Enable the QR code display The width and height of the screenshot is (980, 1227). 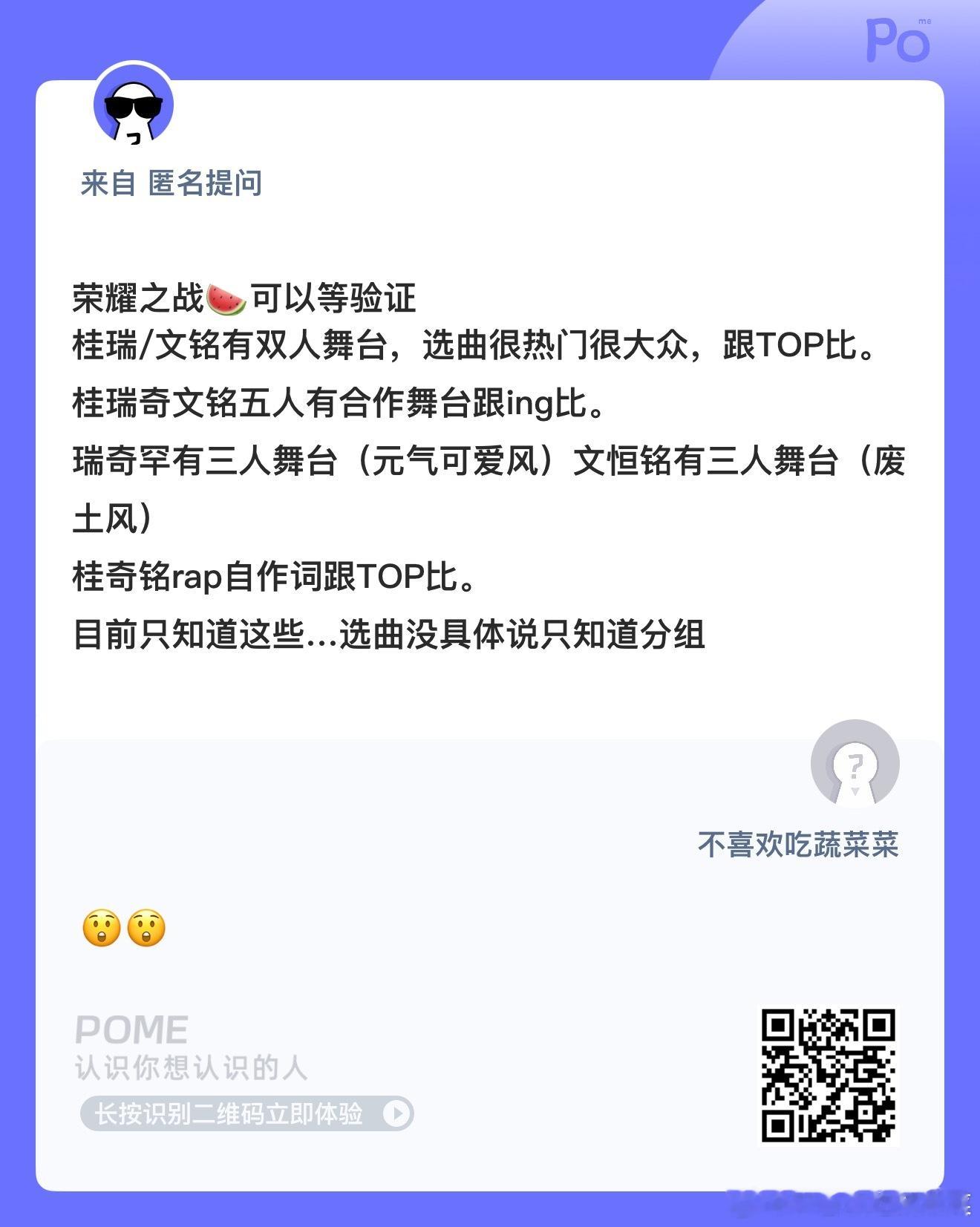tap(826, 1074)
